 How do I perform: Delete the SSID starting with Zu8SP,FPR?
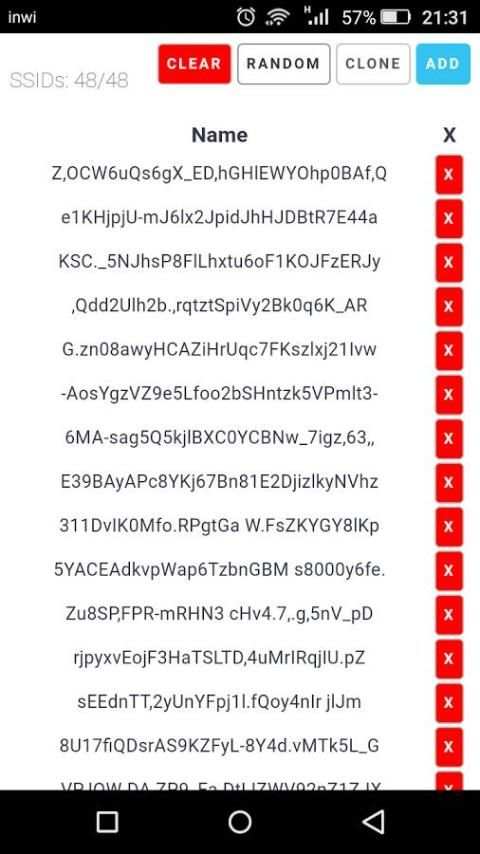(x=449, y=615)
